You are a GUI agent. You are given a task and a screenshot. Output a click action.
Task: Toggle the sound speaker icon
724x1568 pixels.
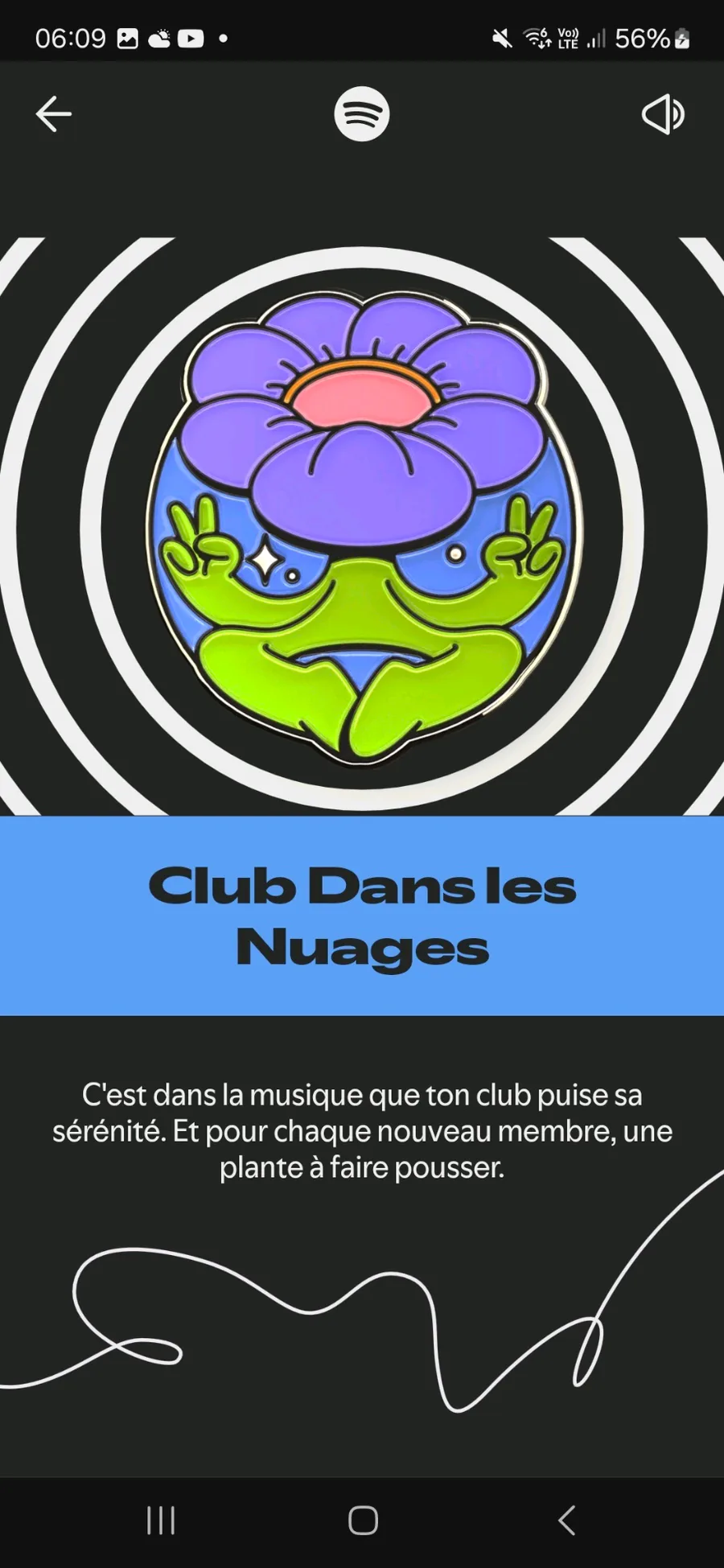click(x=663, y=114)
